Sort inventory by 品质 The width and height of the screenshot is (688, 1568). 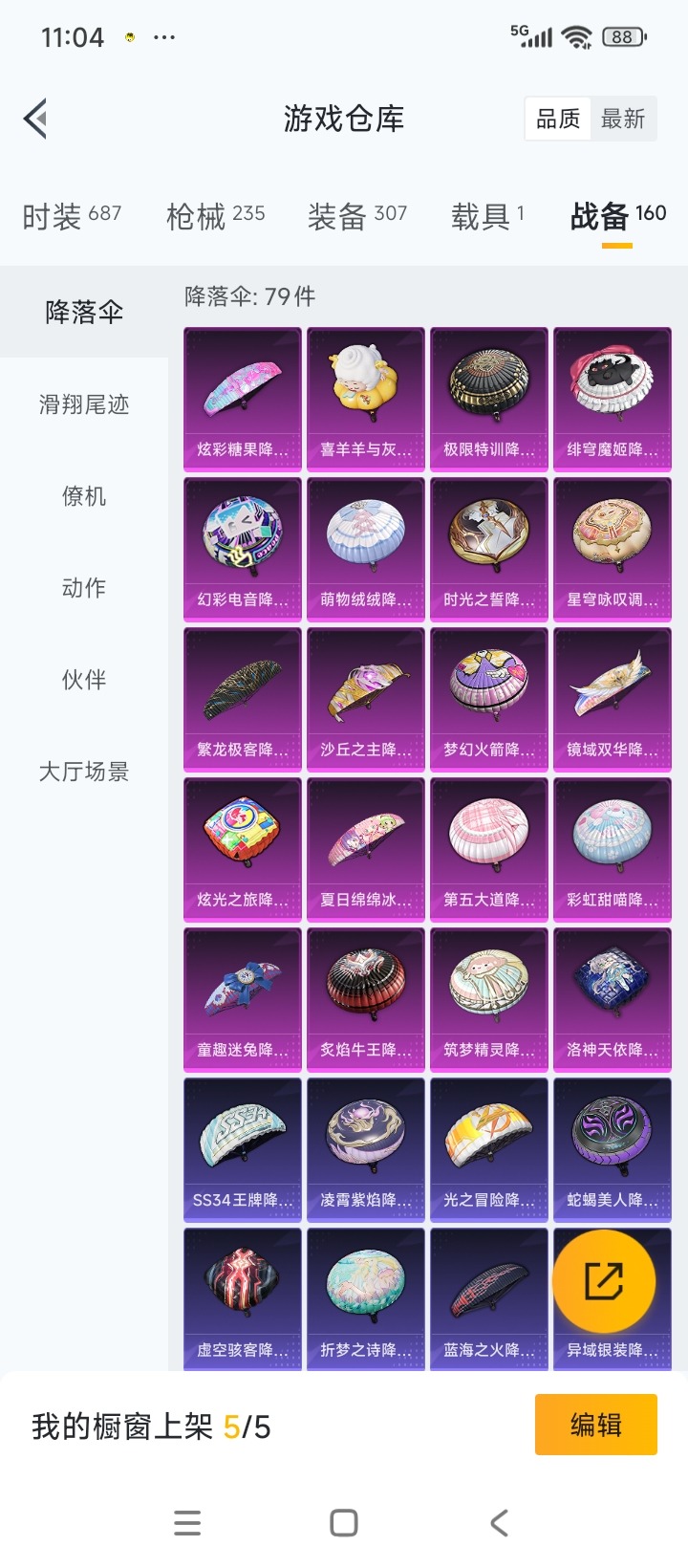(x=559, y=118)
